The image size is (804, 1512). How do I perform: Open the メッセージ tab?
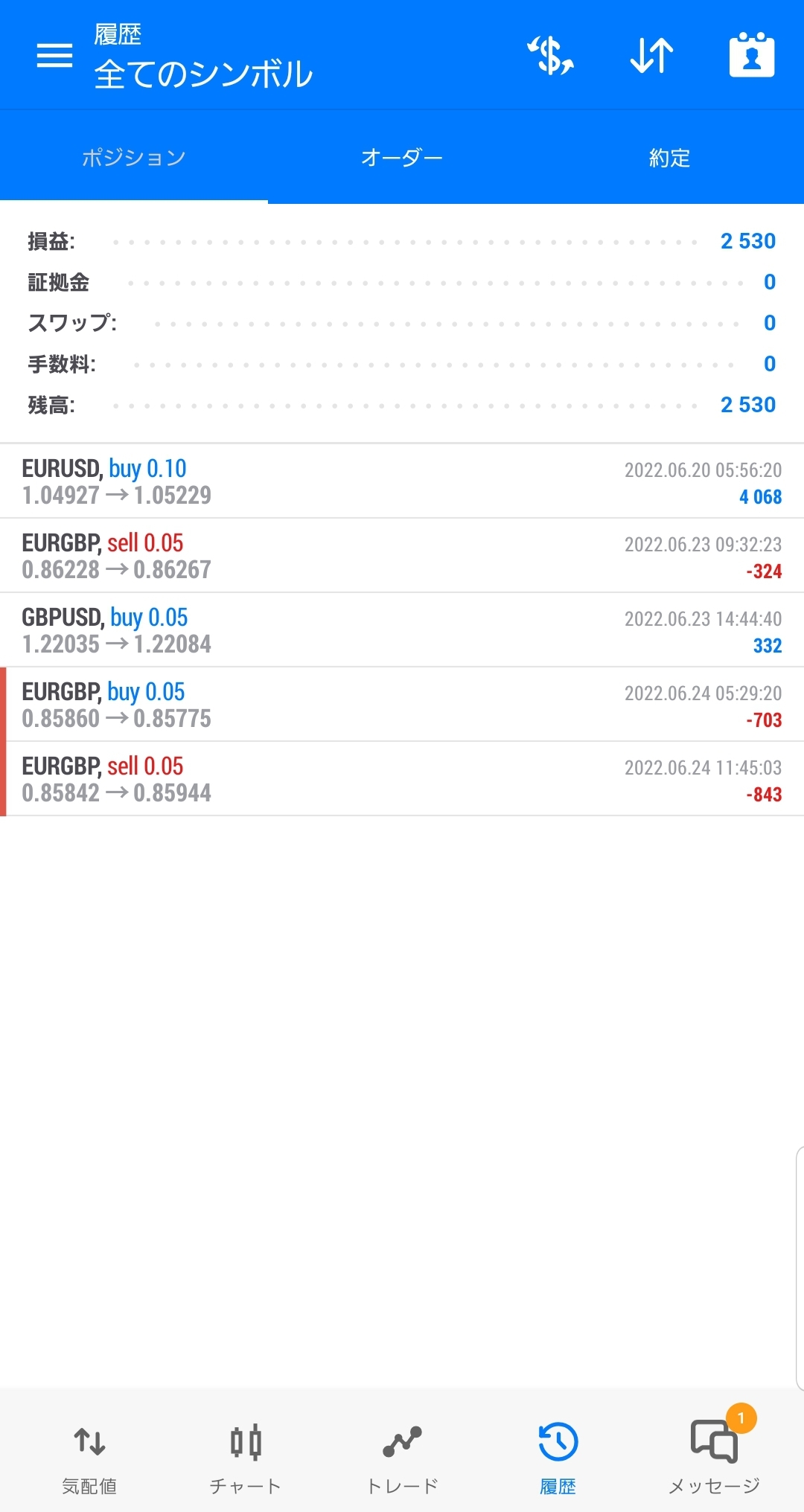(x=715, y=1457)
